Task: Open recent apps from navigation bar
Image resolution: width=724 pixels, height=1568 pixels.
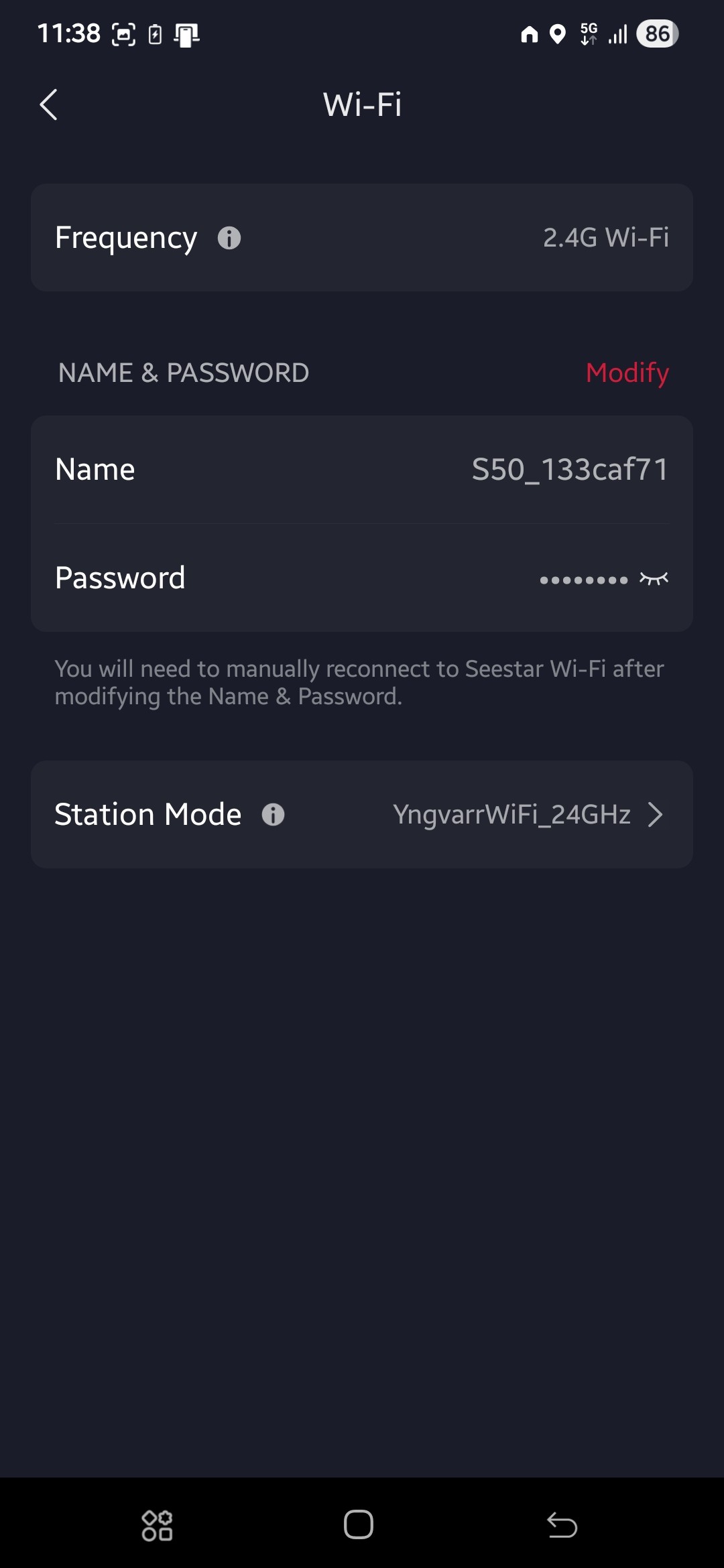Action: tap(157, 1525)
